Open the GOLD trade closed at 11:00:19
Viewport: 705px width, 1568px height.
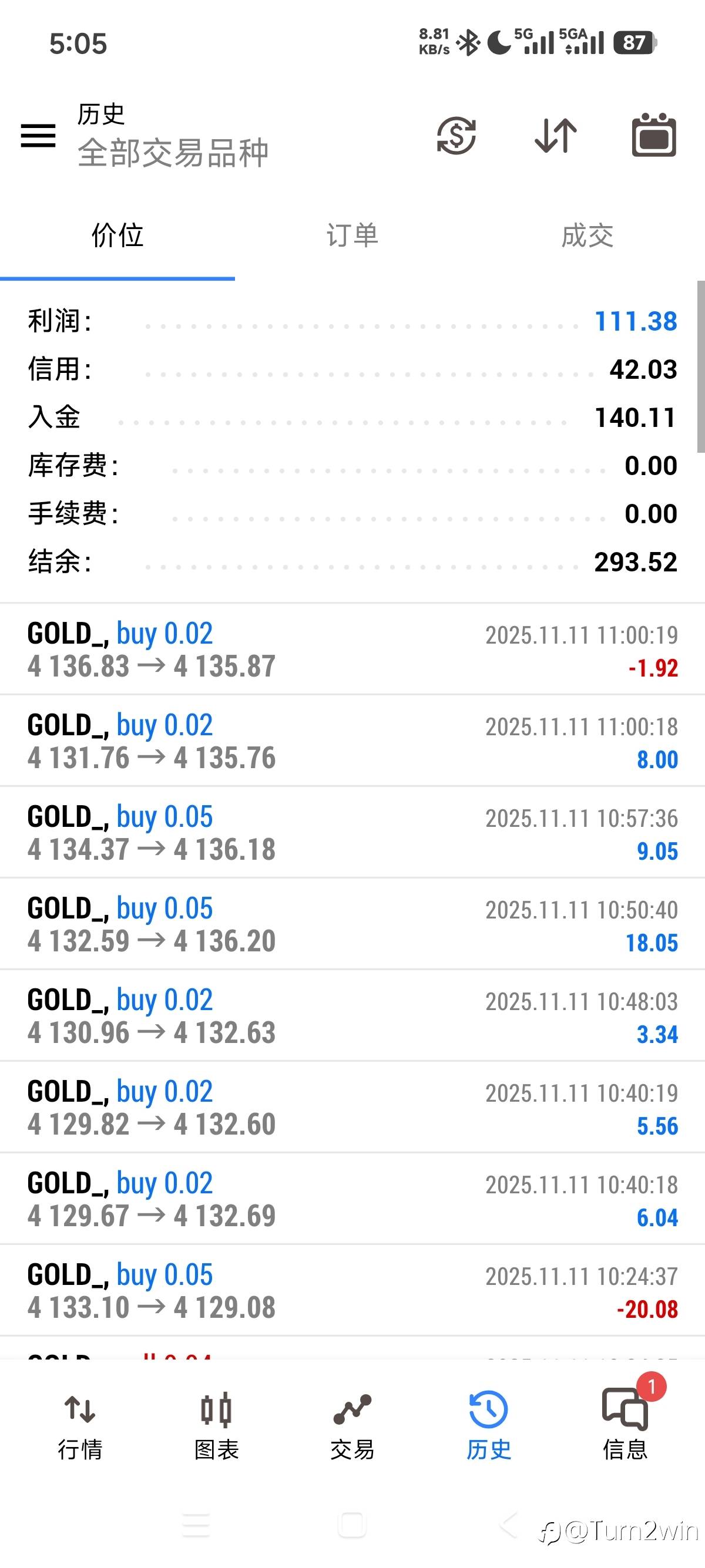point(352,650)
